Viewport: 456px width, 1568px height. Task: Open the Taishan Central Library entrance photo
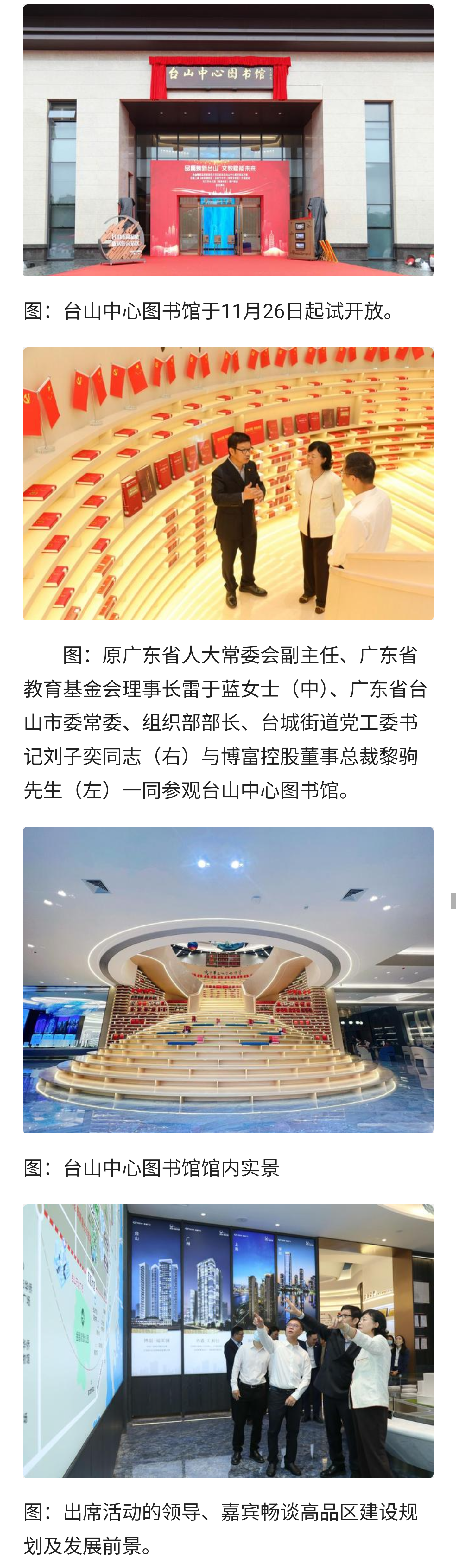click(x=228, y=140)
